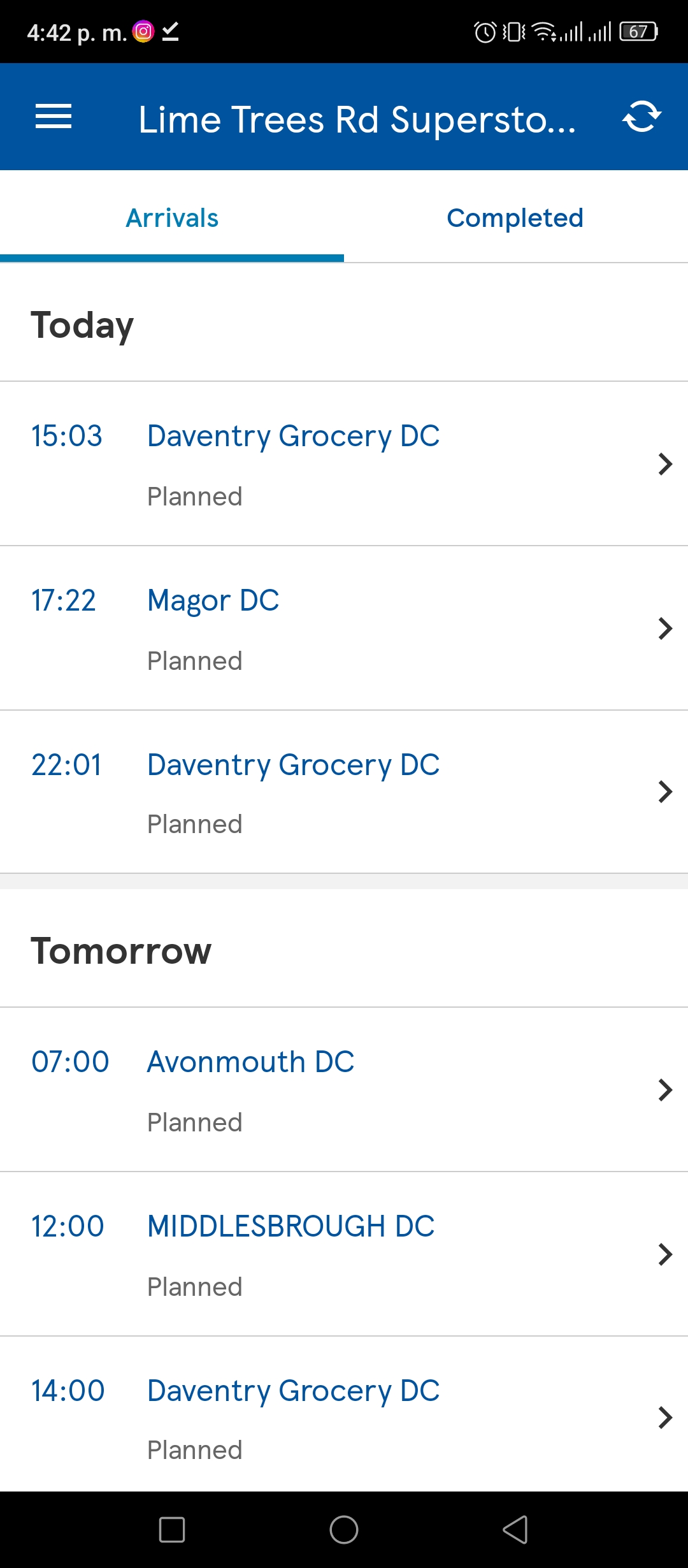The width and height of the screenshot is (688, 1568).
Task: Open the 17:22 Magor DC arrival
Action: [344, 628]
